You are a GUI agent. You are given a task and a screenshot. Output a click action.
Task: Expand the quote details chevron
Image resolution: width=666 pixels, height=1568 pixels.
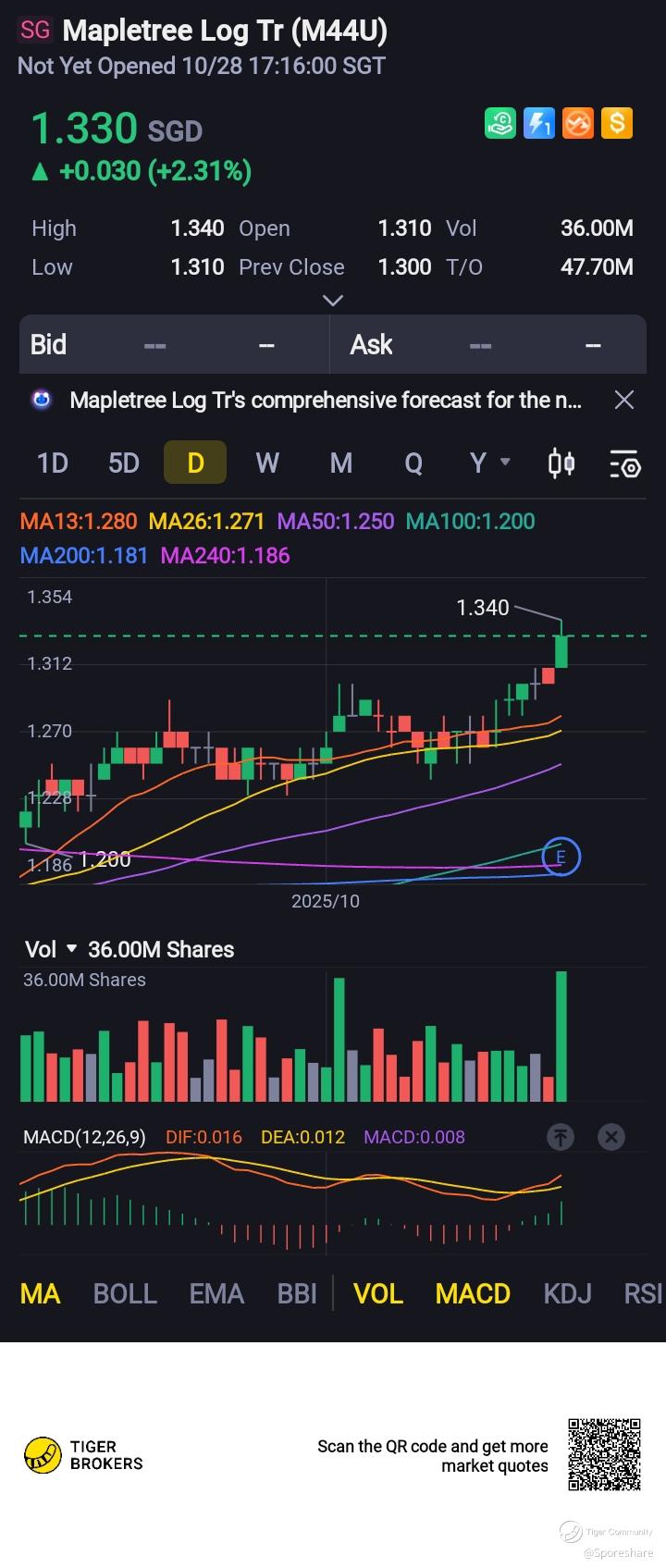(x=332, y=300)
